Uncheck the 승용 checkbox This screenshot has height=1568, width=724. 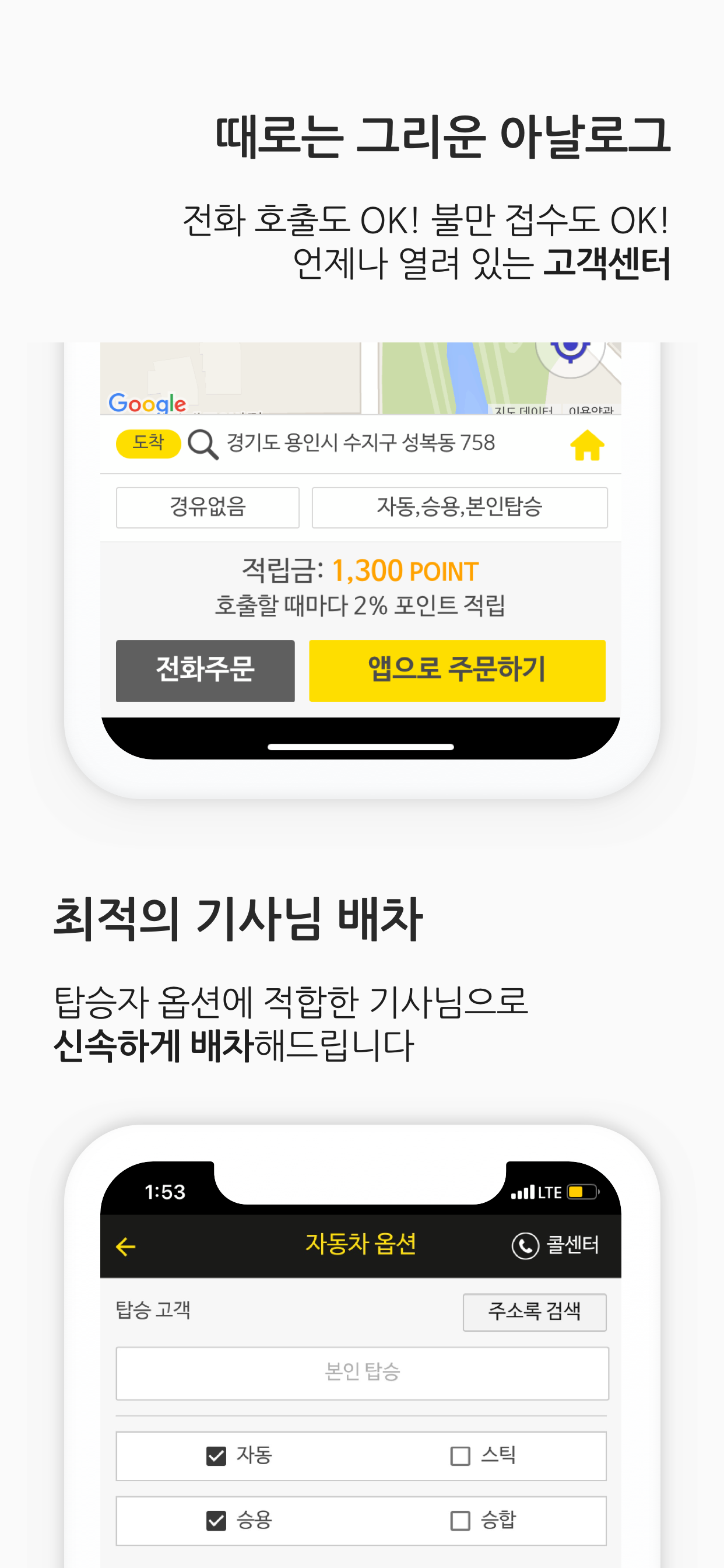(214, 1521)
